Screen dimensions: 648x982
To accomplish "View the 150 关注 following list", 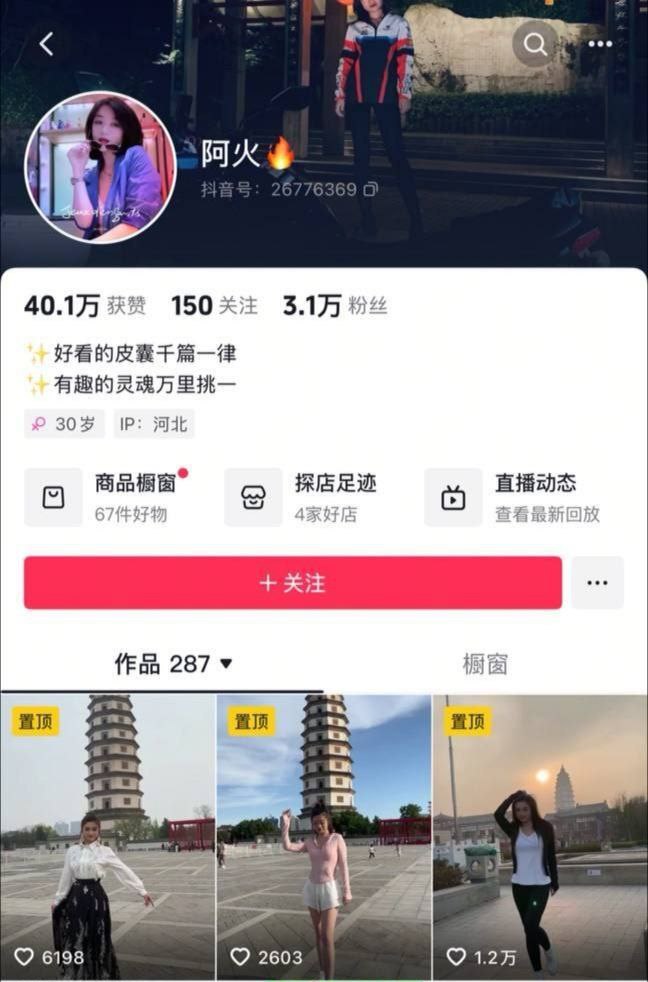I will pyautogui.click(x=214, y=306).
